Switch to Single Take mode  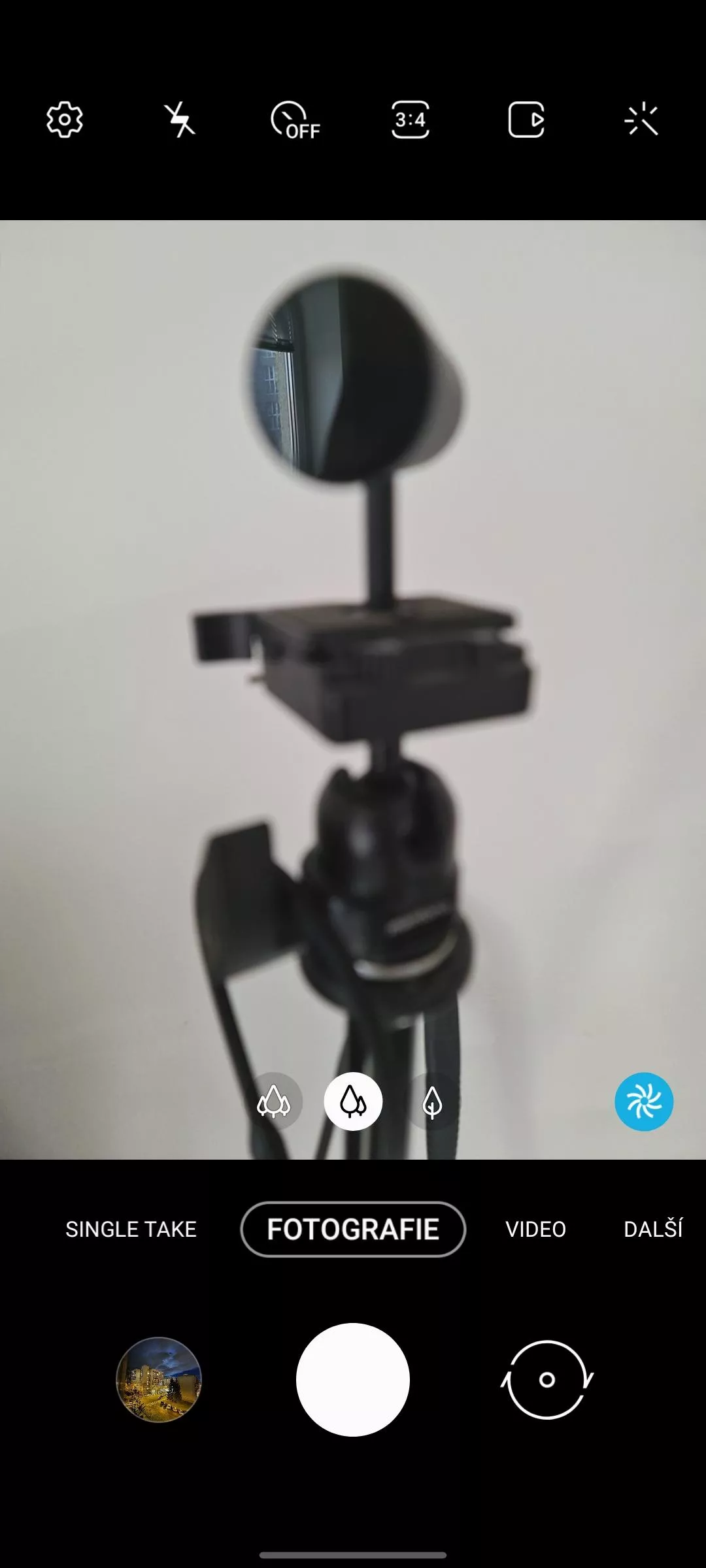(x=131, y=1229)
